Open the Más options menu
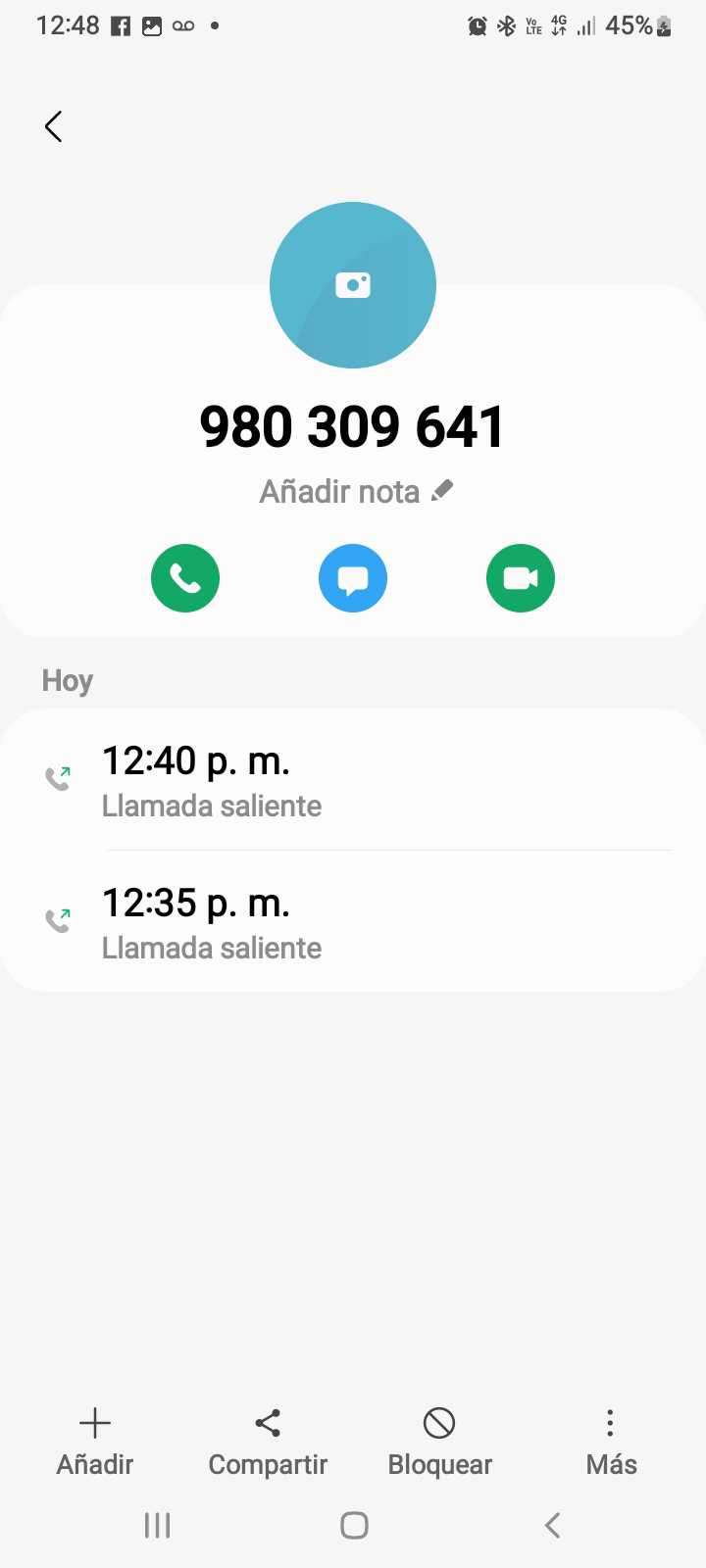This screenshot has height=1568, width=706. coord(611,1442)
